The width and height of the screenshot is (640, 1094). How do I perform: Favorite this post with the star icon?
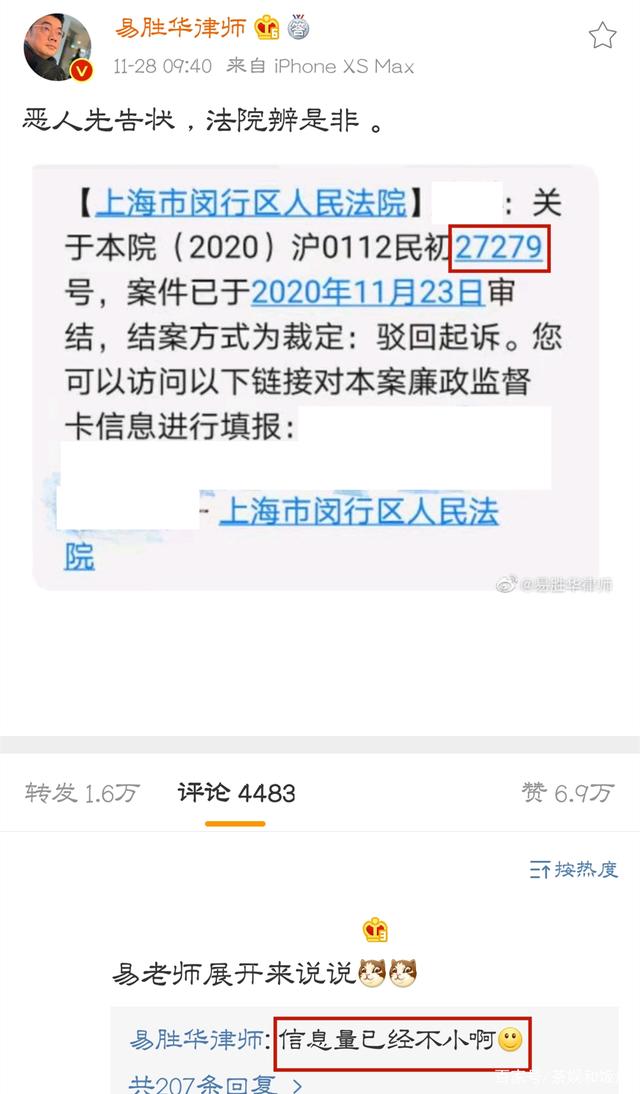(x=602, y=35)
